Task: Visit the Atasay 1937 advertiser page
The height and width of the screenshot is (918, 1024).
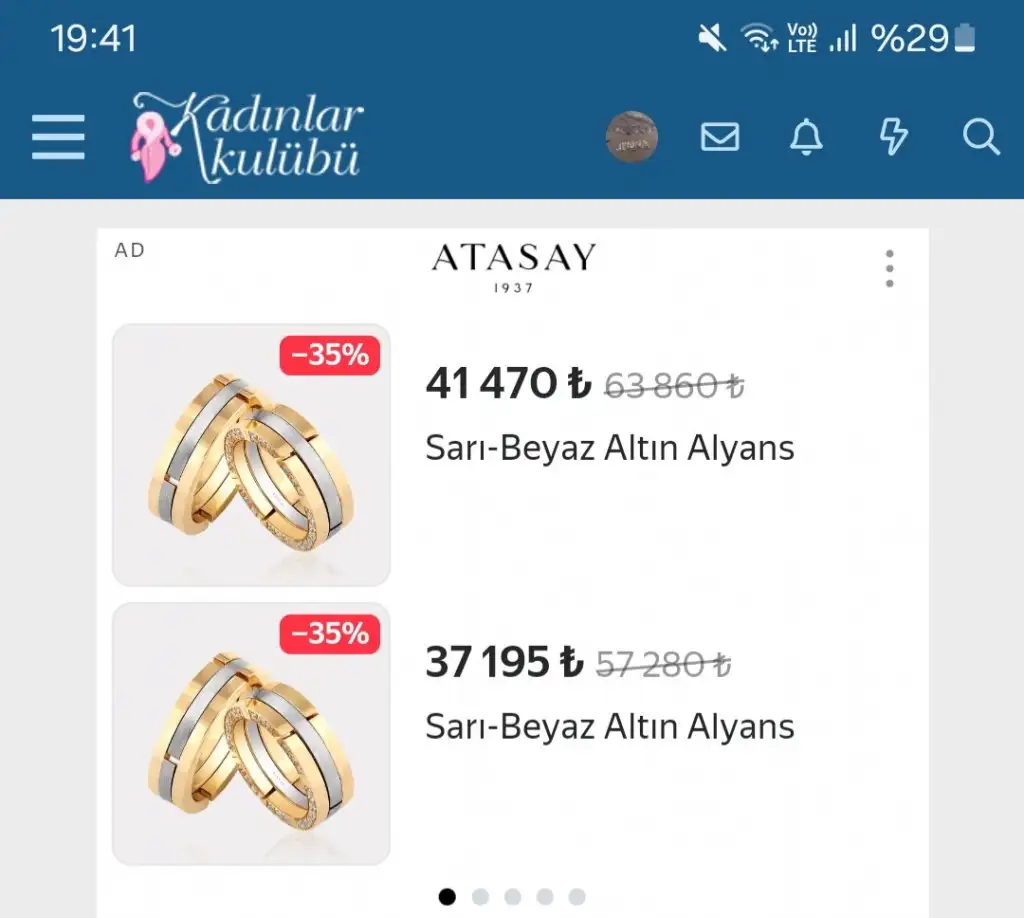Action: tap(513, 267)
